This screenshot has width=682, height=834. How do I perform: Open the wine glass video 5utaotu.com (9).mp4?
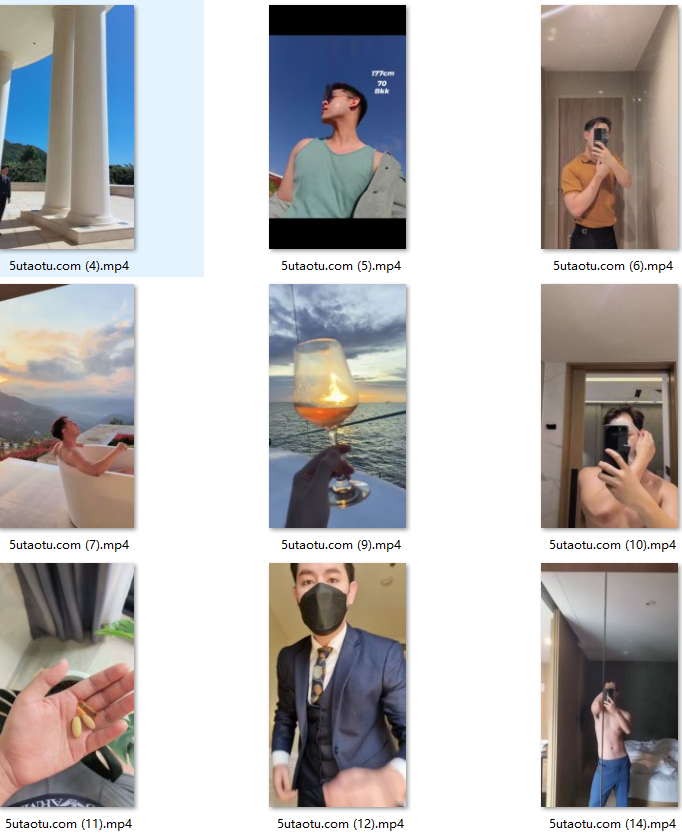coord(337,406)
